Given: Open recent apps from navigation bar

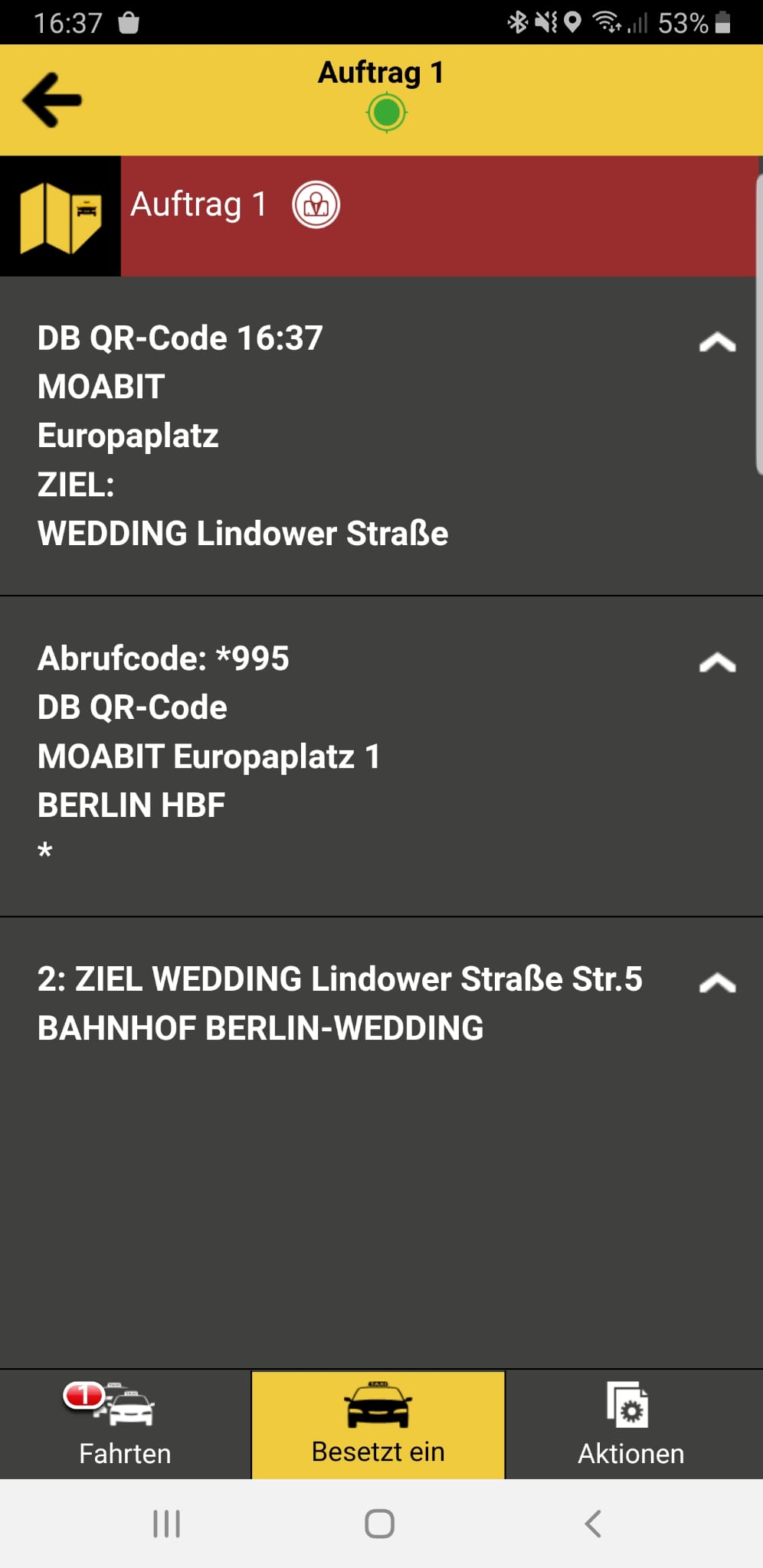Looking at the screenshot, I should (166, 1523).
